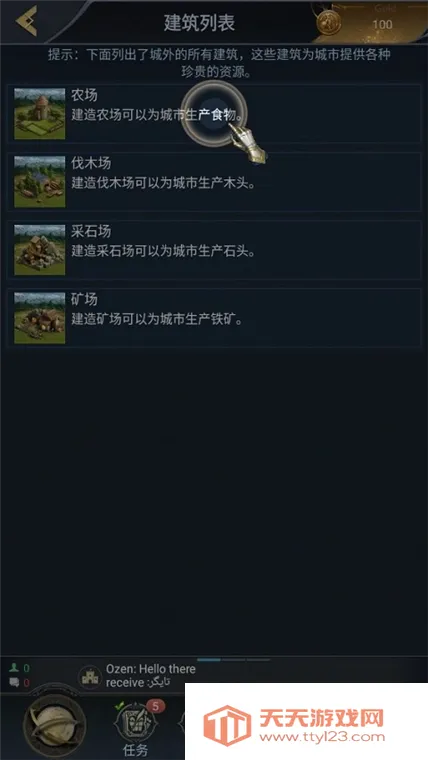Select the 伐木场 row
The height and width of the screenshot is (760, 428).
click(214, 182)
